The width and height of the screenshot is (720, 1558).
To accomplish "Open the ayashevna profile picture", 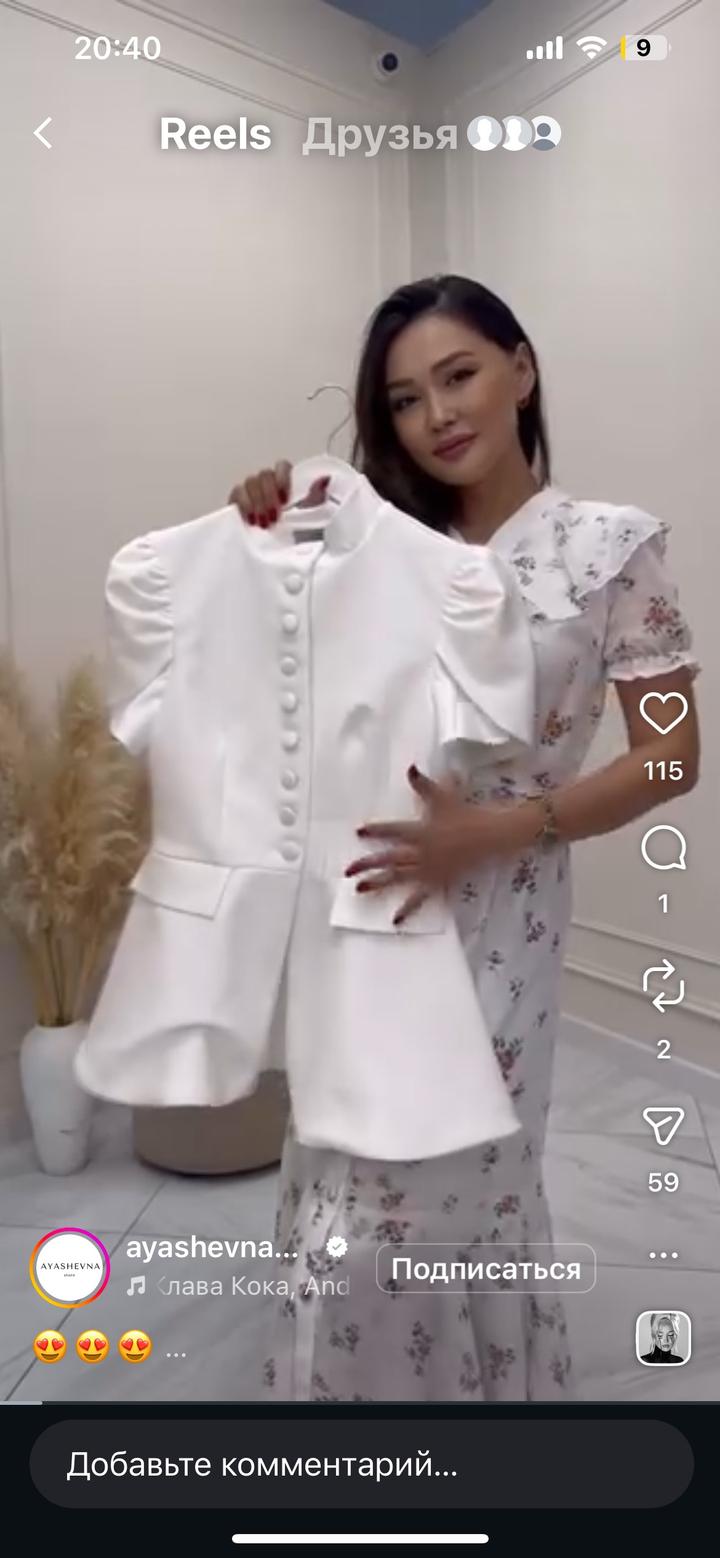I will click(69, 1267).
